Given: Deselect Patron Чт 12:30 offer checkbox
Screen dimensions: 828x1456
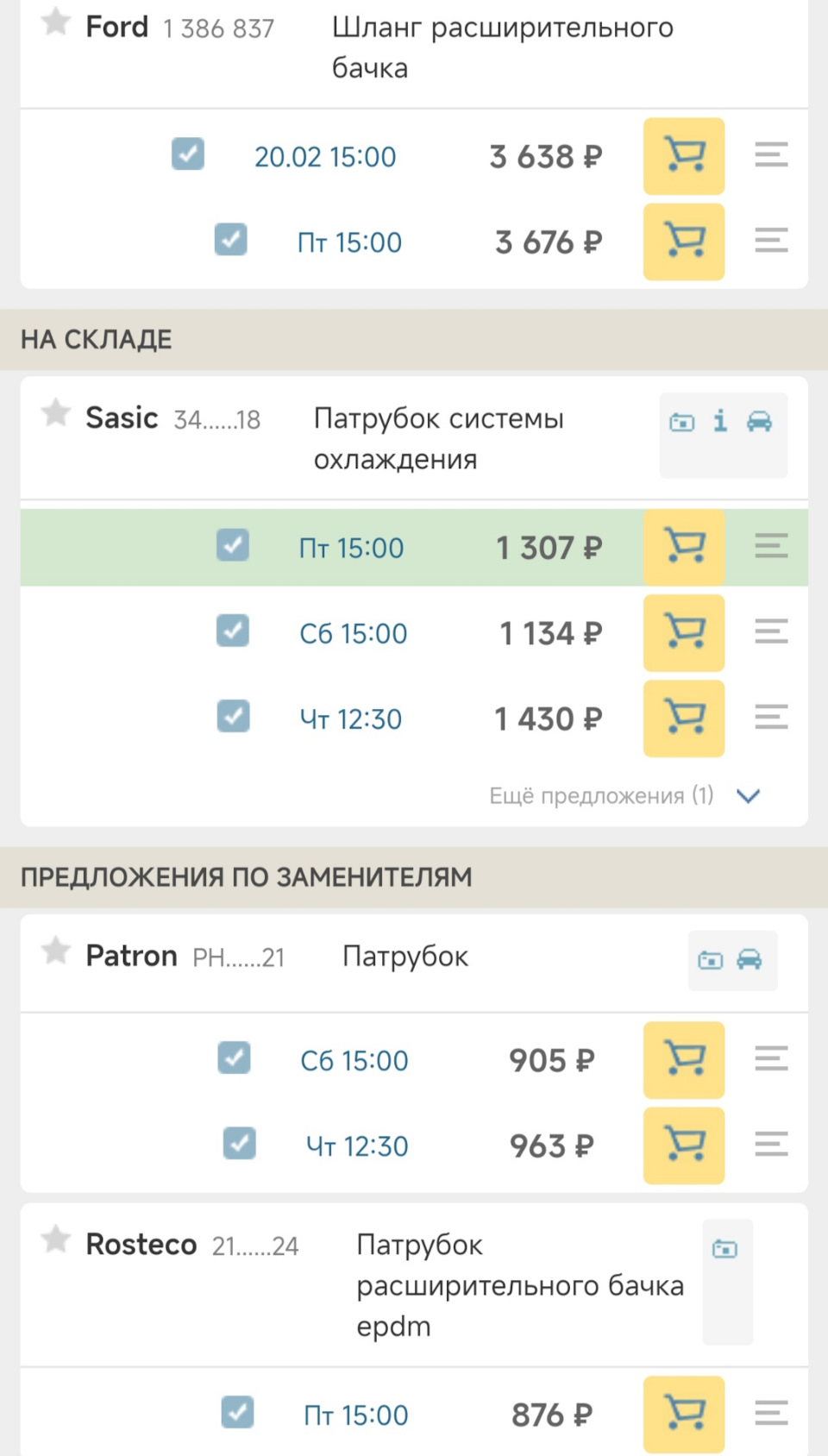Looking at the screenshot, I should pyautogui.click(x=239, y=1145).
